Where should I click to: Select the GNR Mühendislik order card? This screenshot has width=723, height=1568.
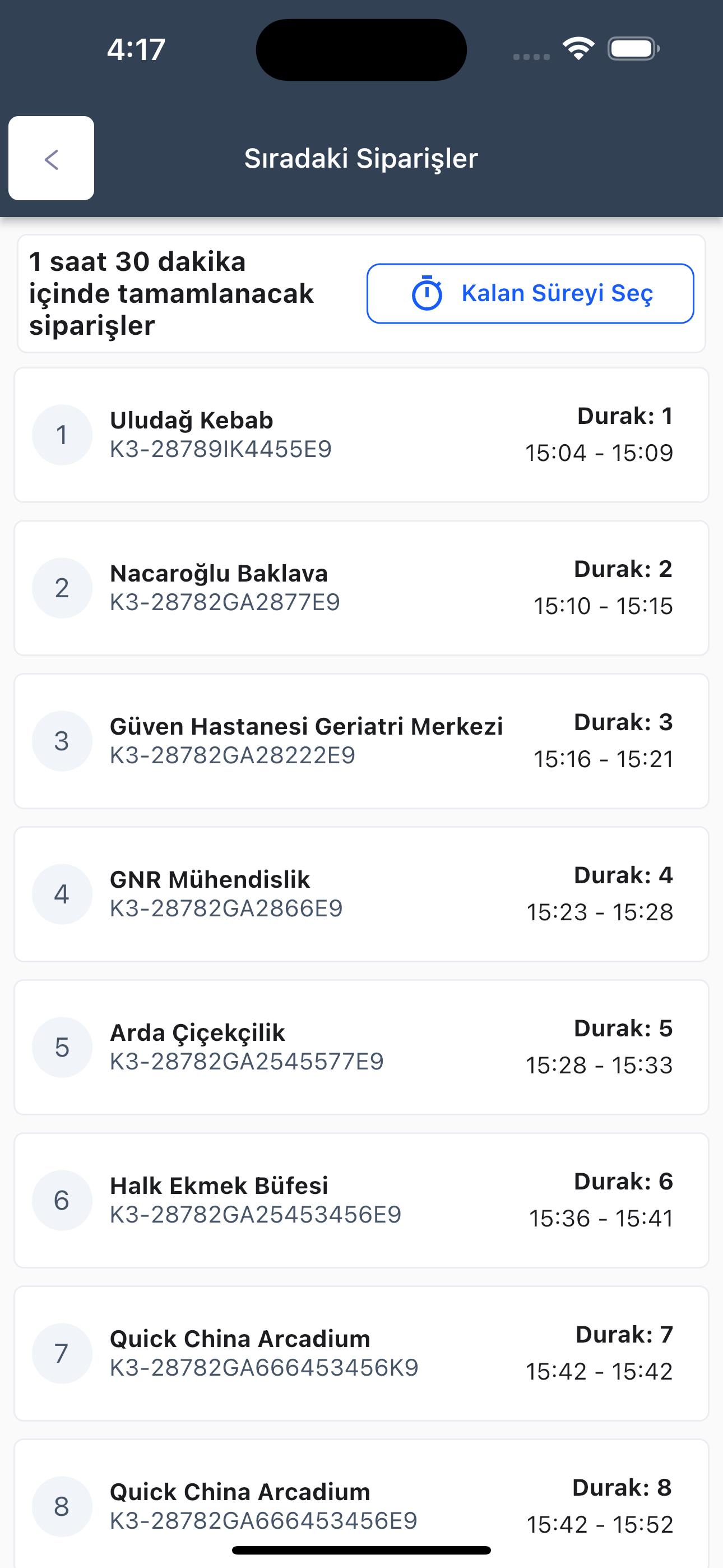pyautogui.click(x=361, y=894)
